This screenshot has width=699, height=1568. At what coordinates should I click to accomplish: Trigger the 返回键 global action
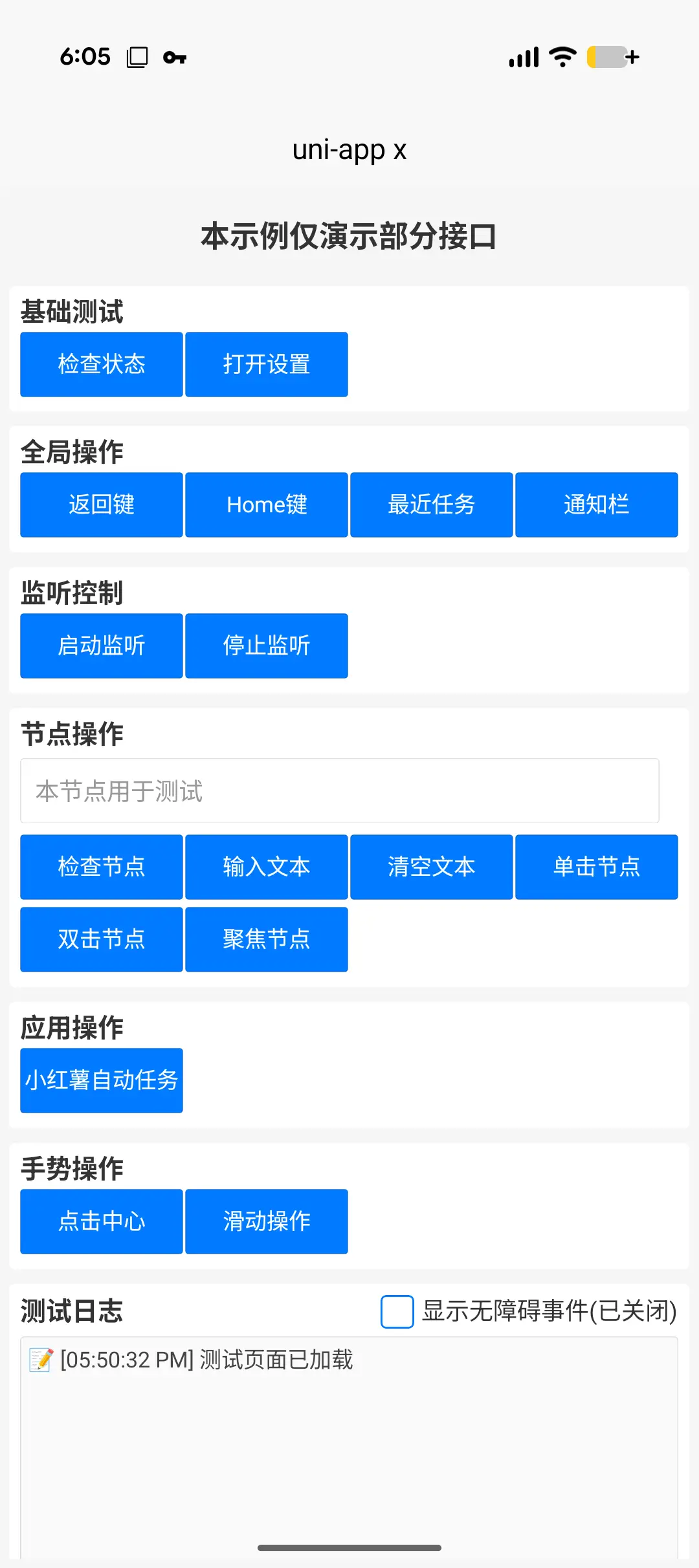click(x=102, y=505)
